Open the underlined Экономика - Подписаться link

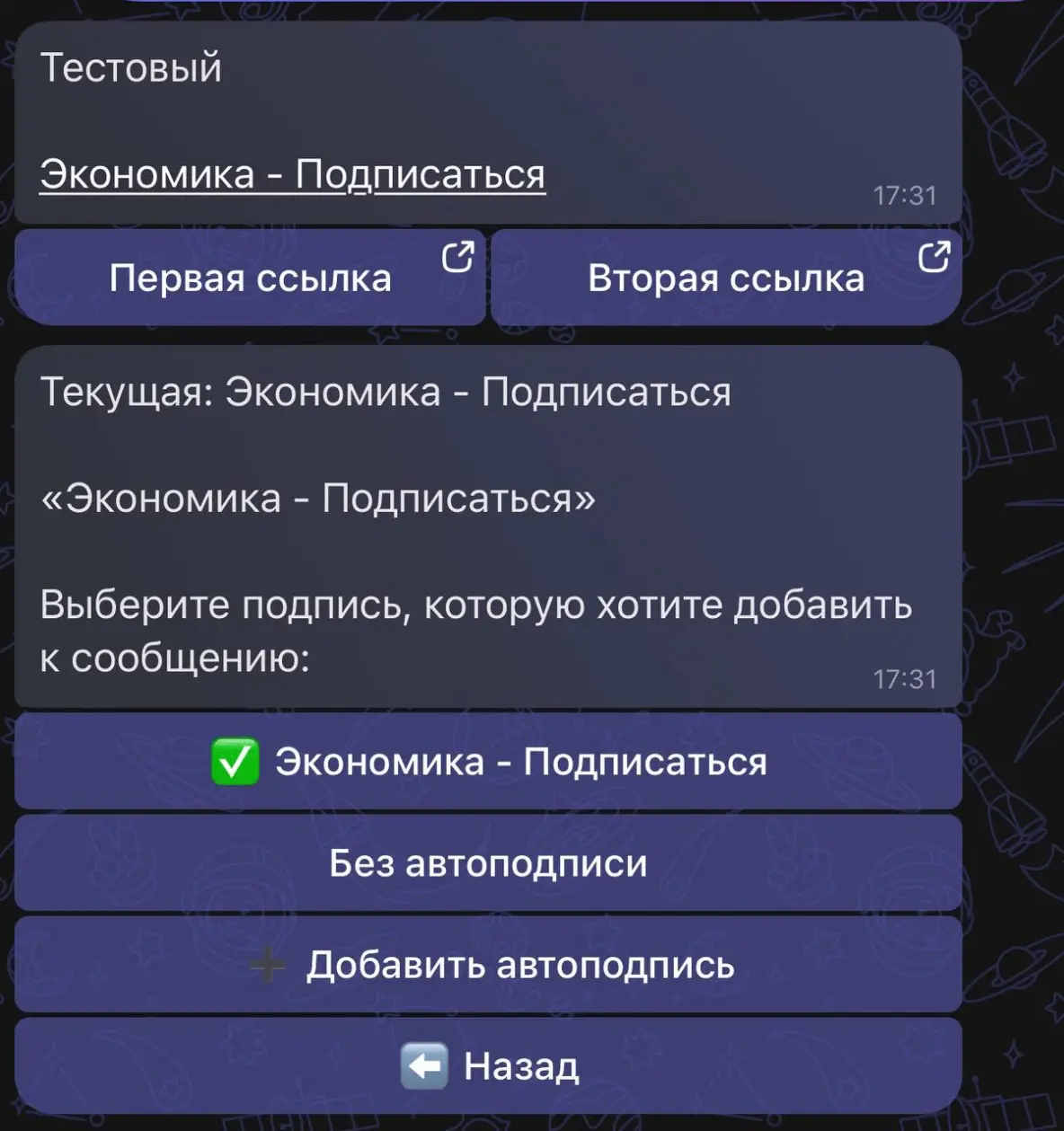tap(292, 174)
